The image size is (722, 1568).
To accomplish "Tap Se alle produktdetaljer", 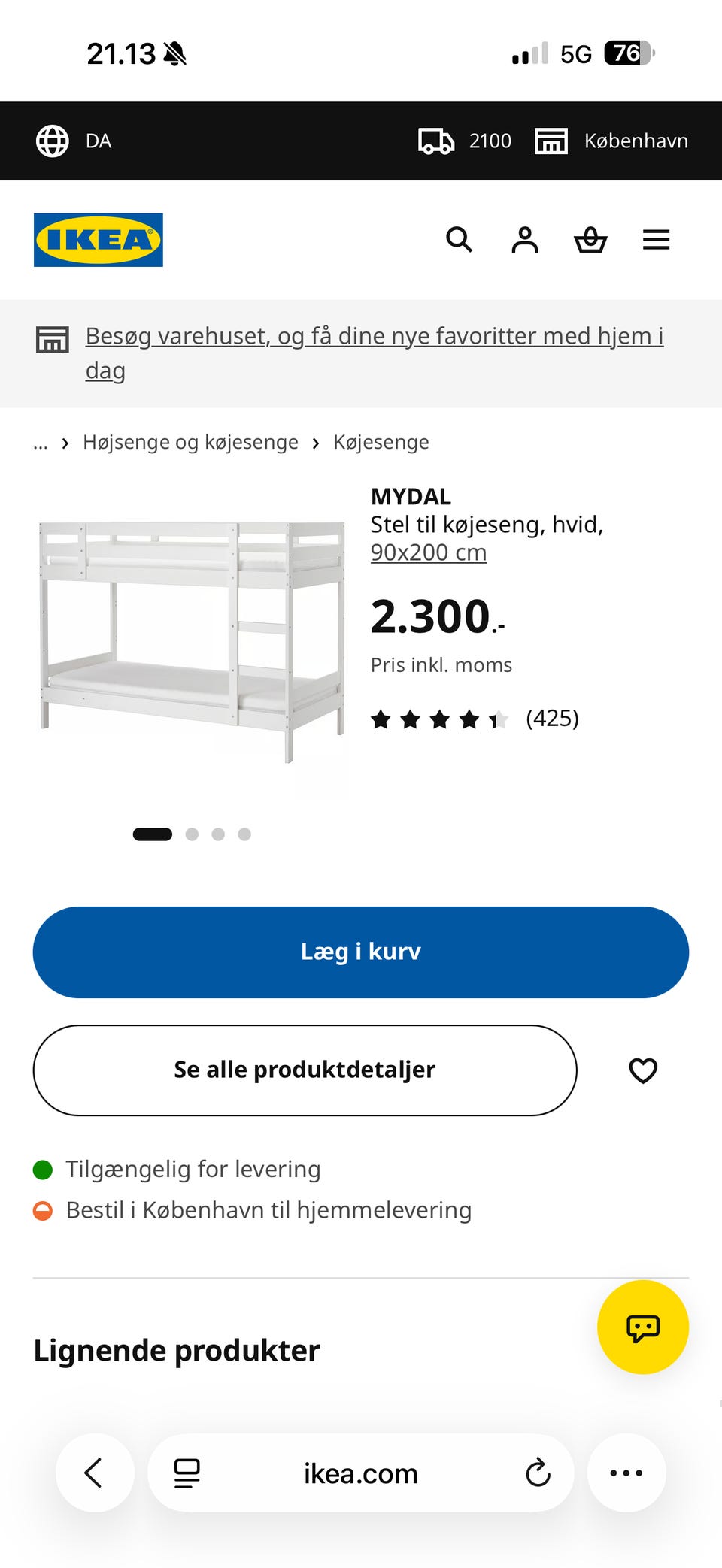I will [x=305, y=1070].
